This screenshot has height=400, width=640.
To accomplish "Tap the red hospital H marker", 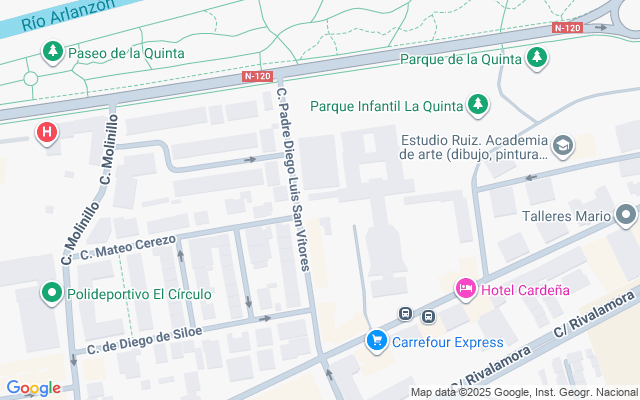I will click(x=46, y=132).
